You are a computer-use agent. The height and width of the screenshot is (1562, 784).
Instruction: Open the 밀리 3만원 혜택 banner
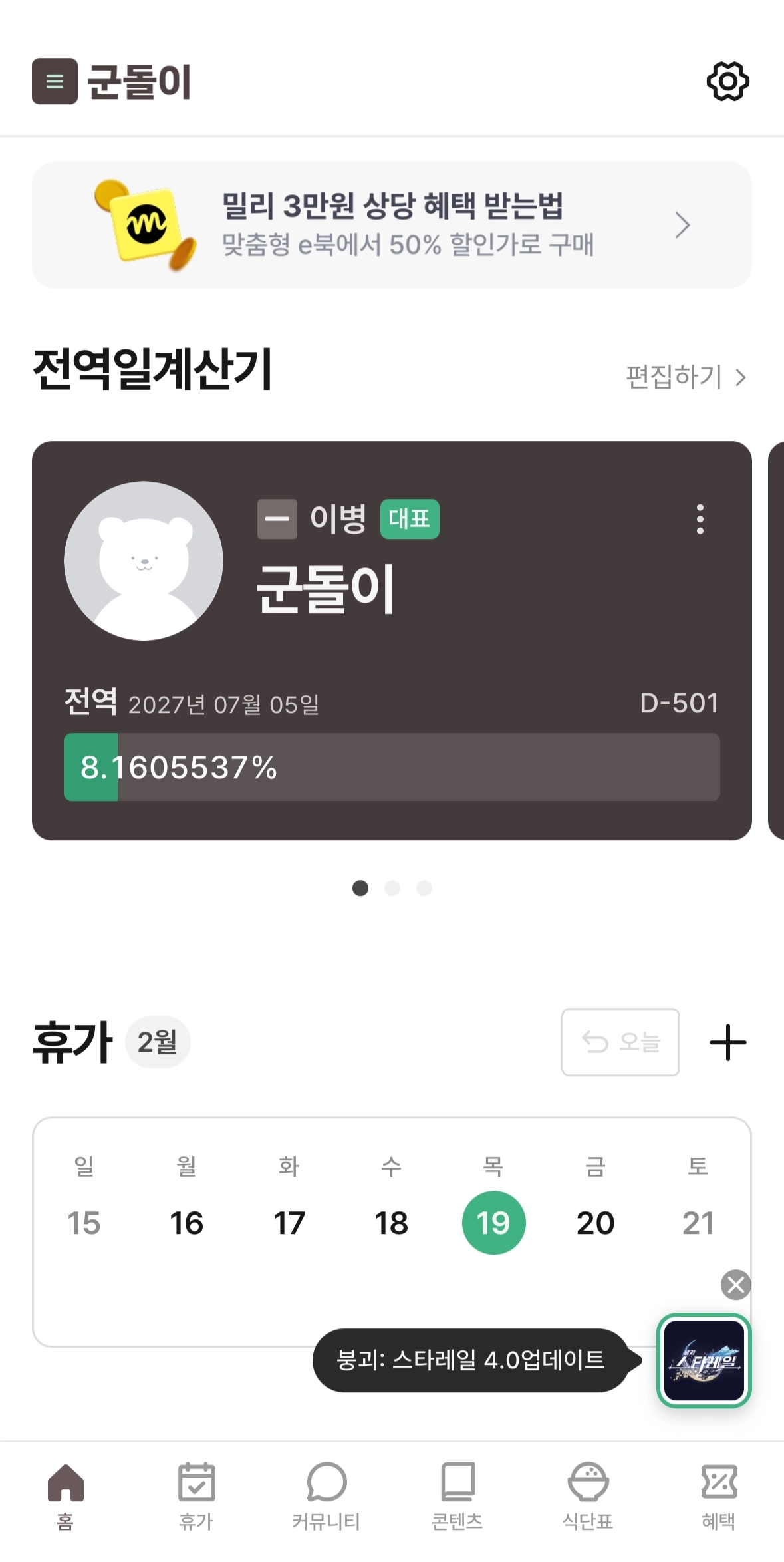pos(392,225)
